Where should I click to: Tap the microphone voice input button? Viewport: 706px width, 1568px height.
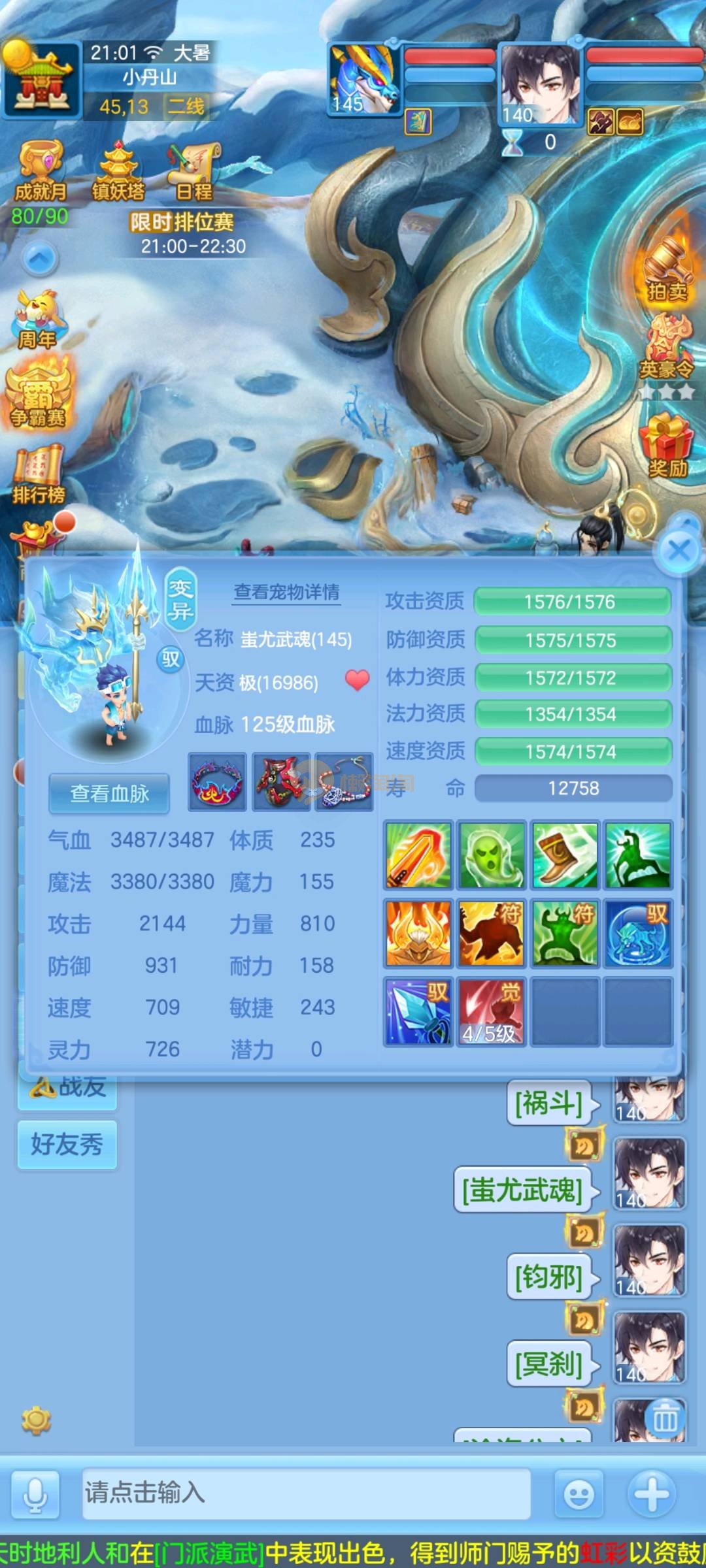pyautogui.click(x=35, y=1494)
